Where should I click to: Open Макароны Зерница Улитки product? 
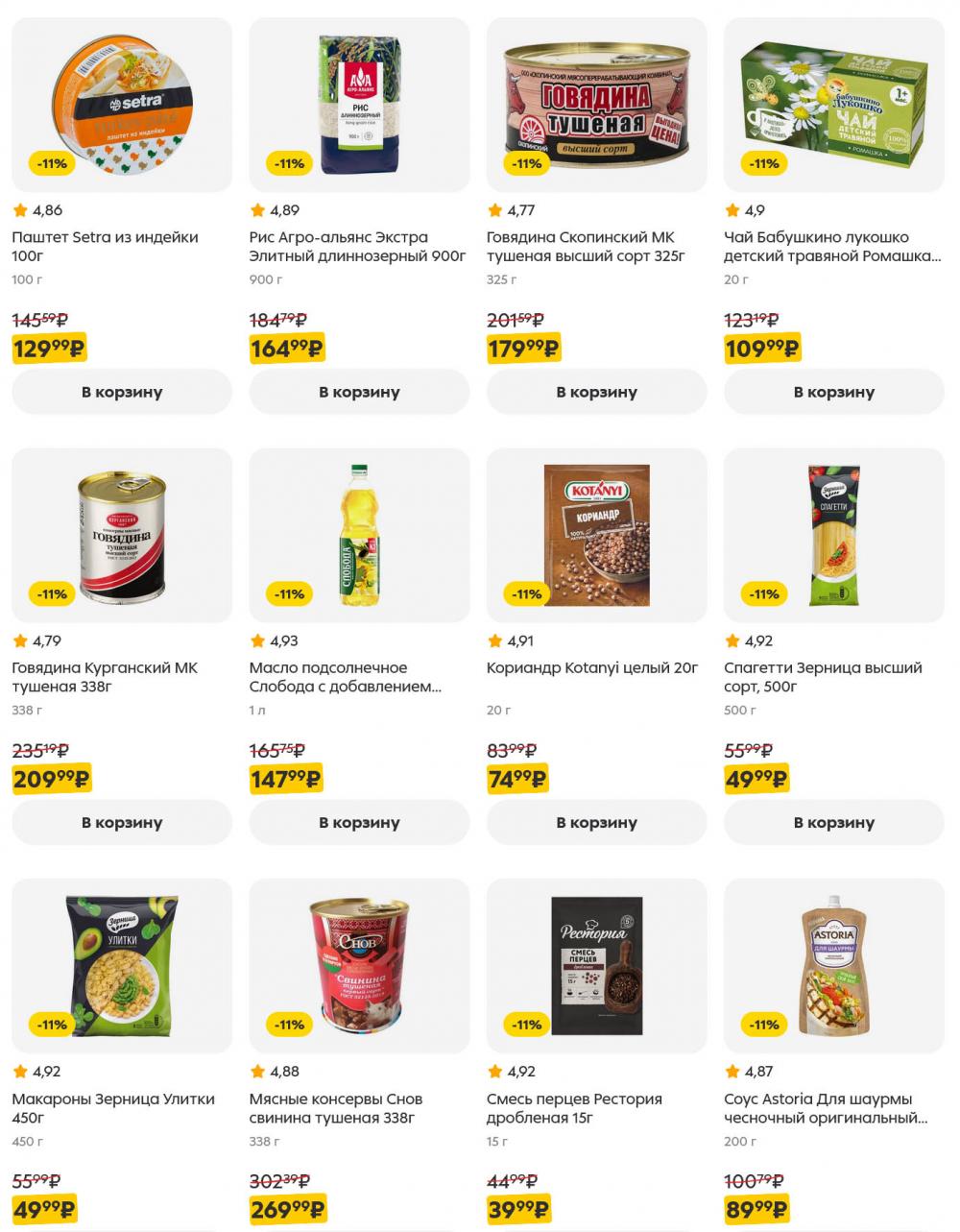[122, 965]
